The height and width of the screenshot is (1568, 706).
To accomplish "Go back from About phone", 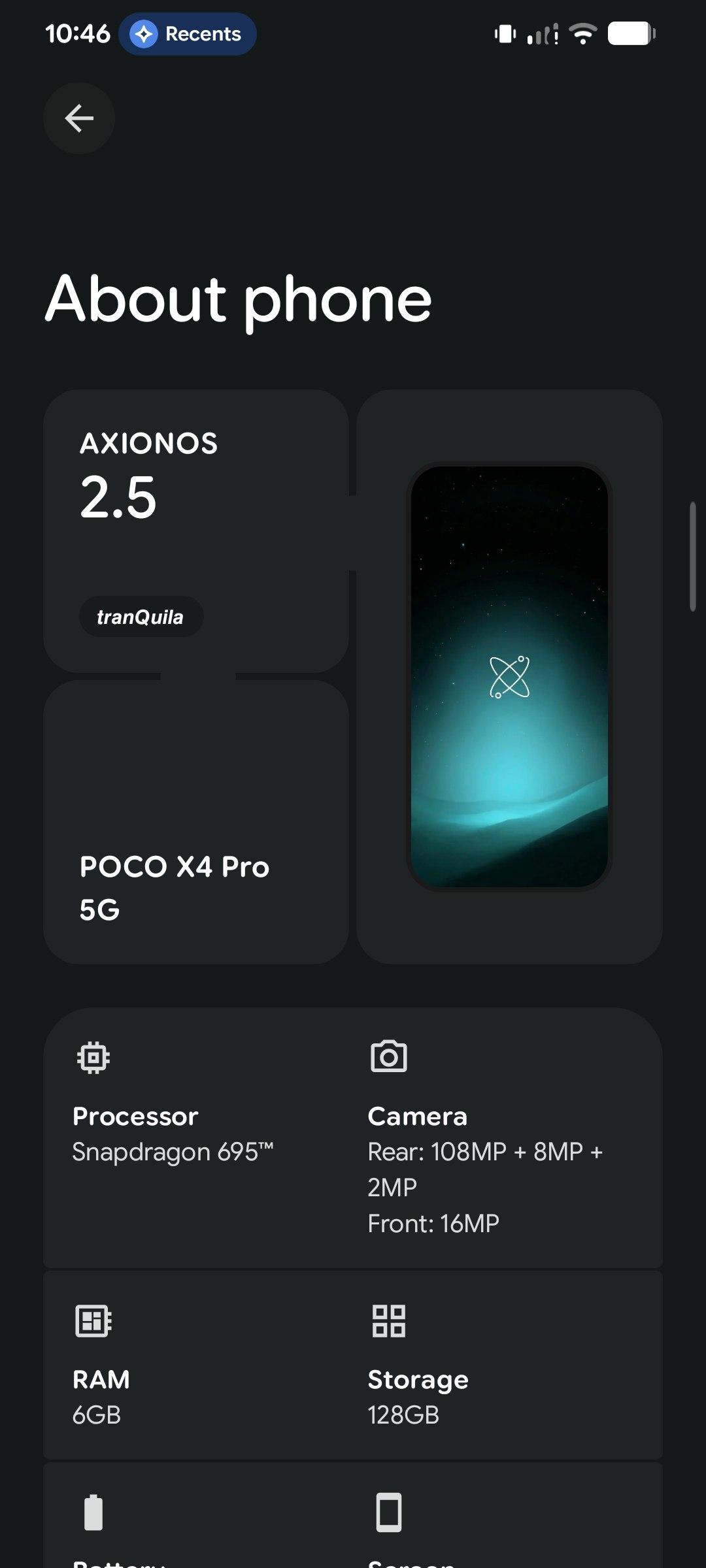I will (x=79, y=118).
